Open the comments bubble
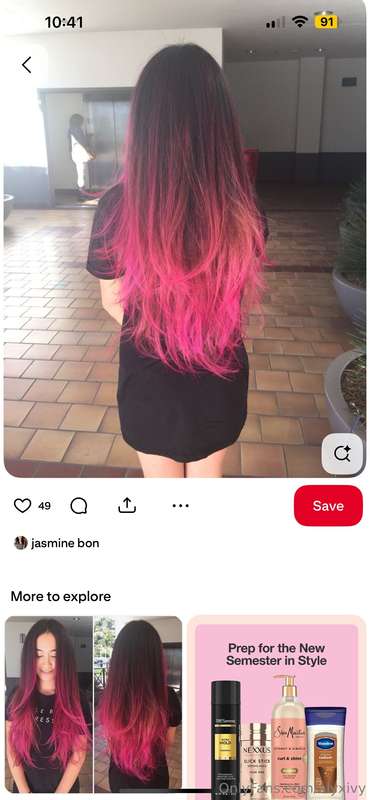The width and height of the screenshot is (370, 800). (x=79, y=506)
